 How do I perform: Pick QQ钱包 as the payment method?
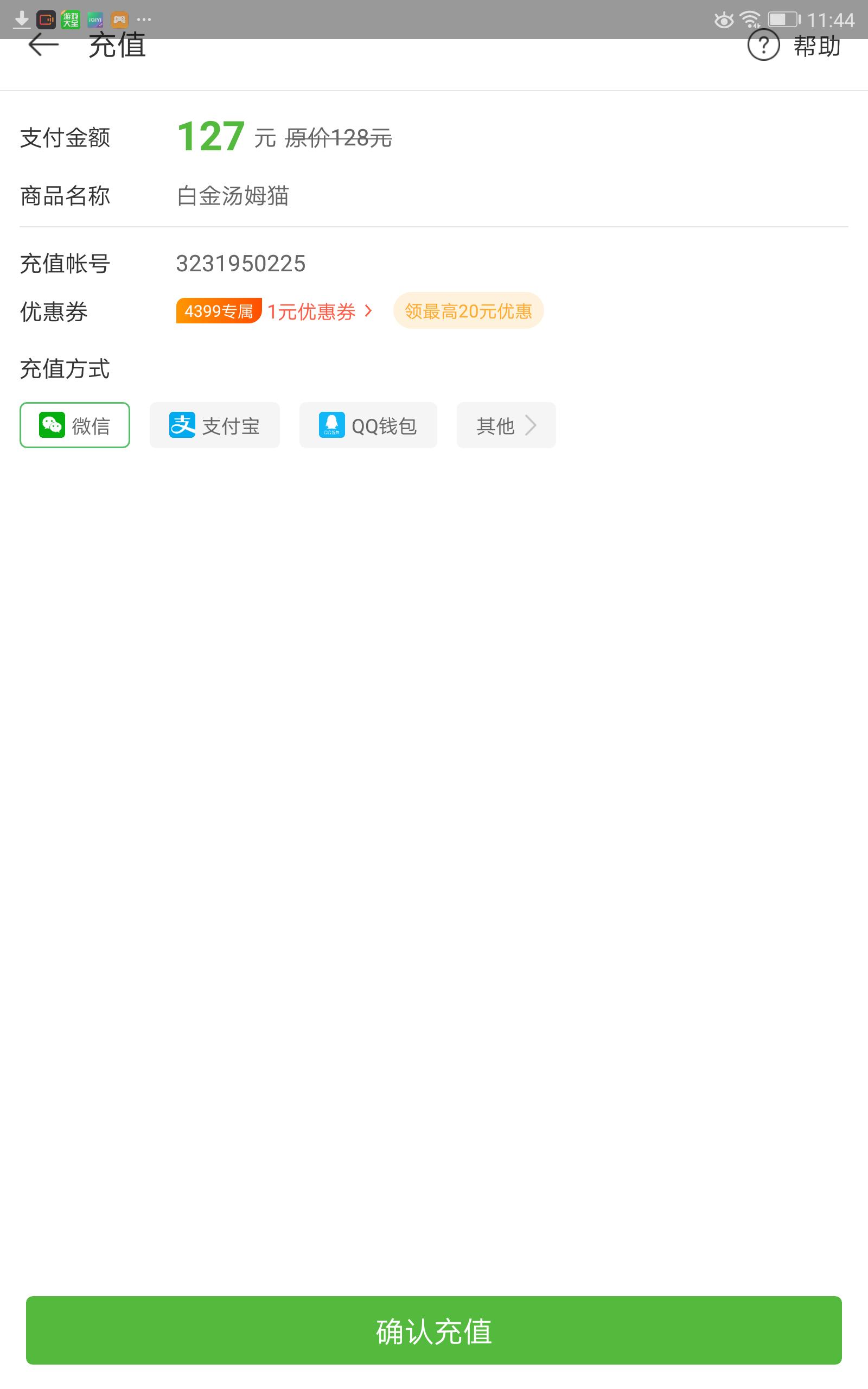(x=368, y=425)
